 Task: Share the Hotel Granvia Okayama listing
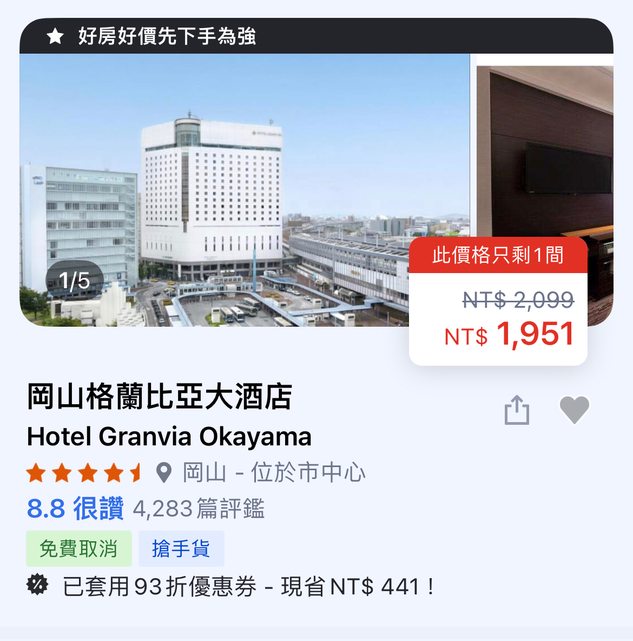[516, 410]
